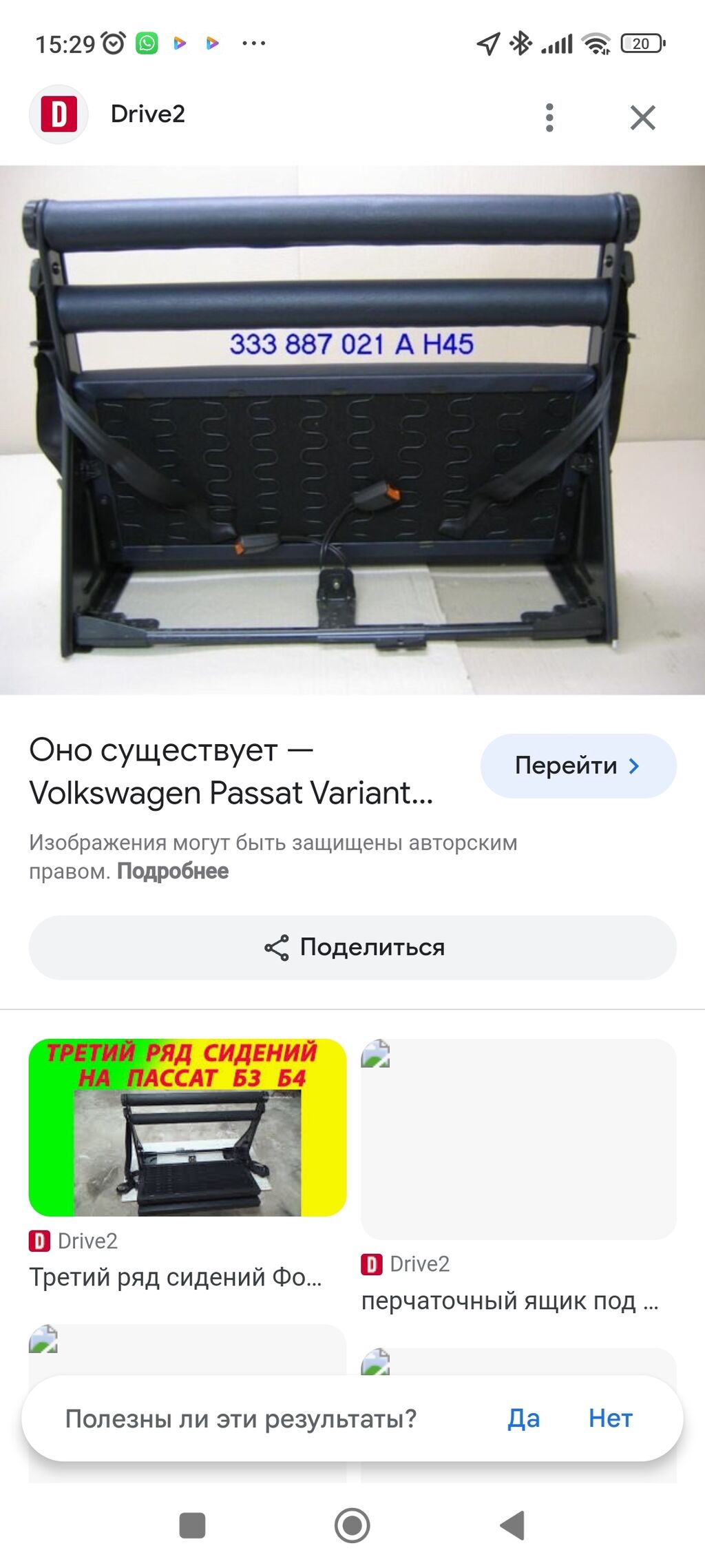The image size is (705, 1568).
Task: Answer Да to the results feedback
Action: [x=523, y=1418]
